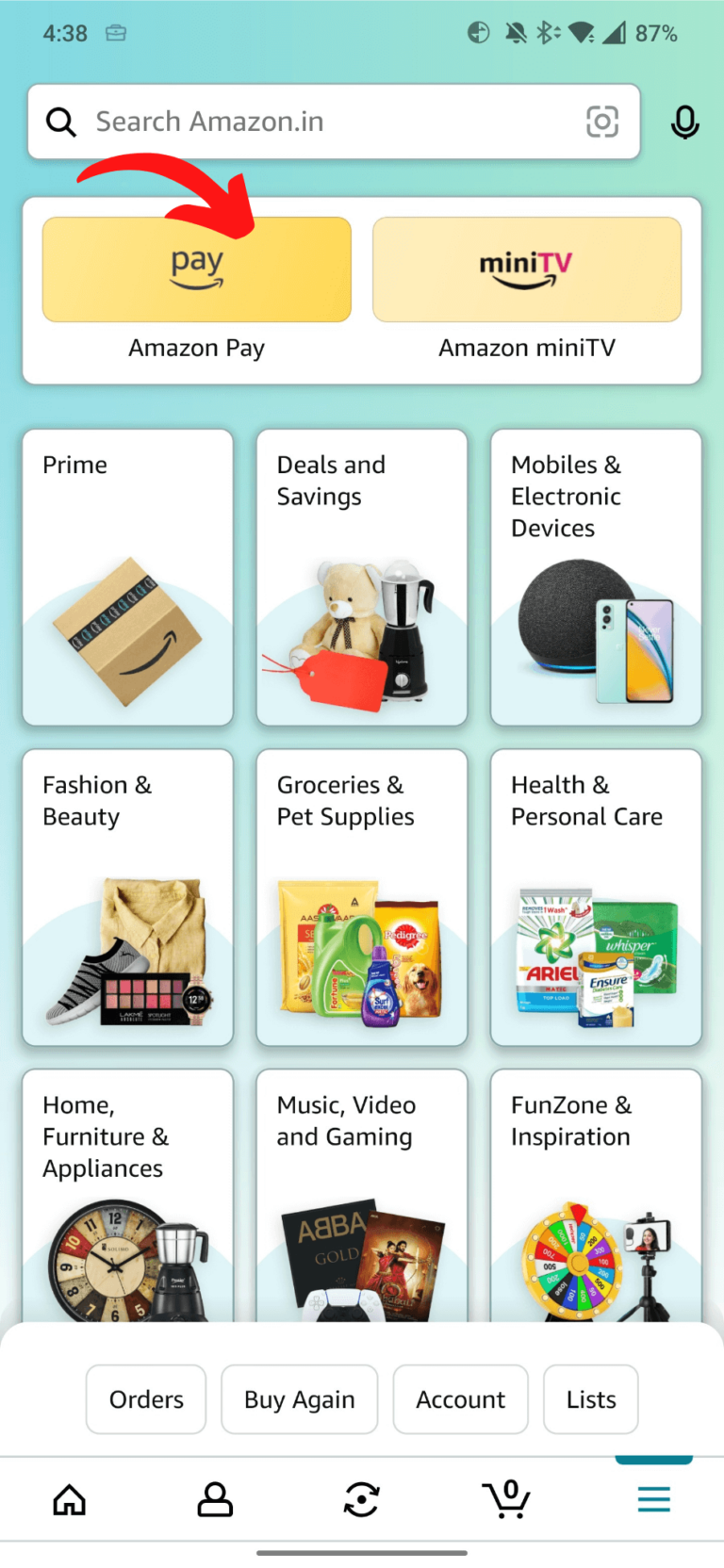Open Groceries & Pet Supplies

click(361, 897)
